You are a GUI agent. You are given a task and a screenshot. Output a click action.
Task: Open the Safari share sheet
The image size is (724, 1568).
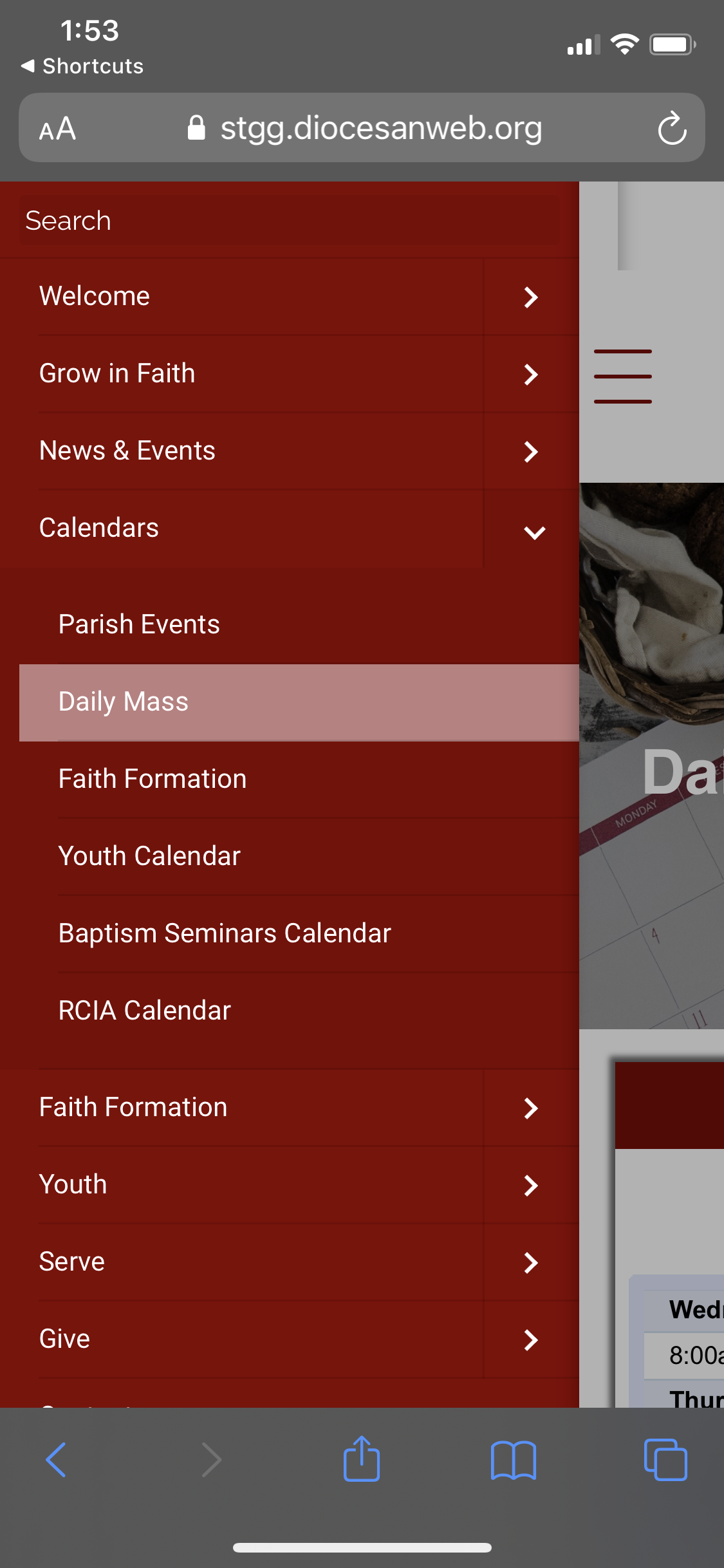(362, 1459)
